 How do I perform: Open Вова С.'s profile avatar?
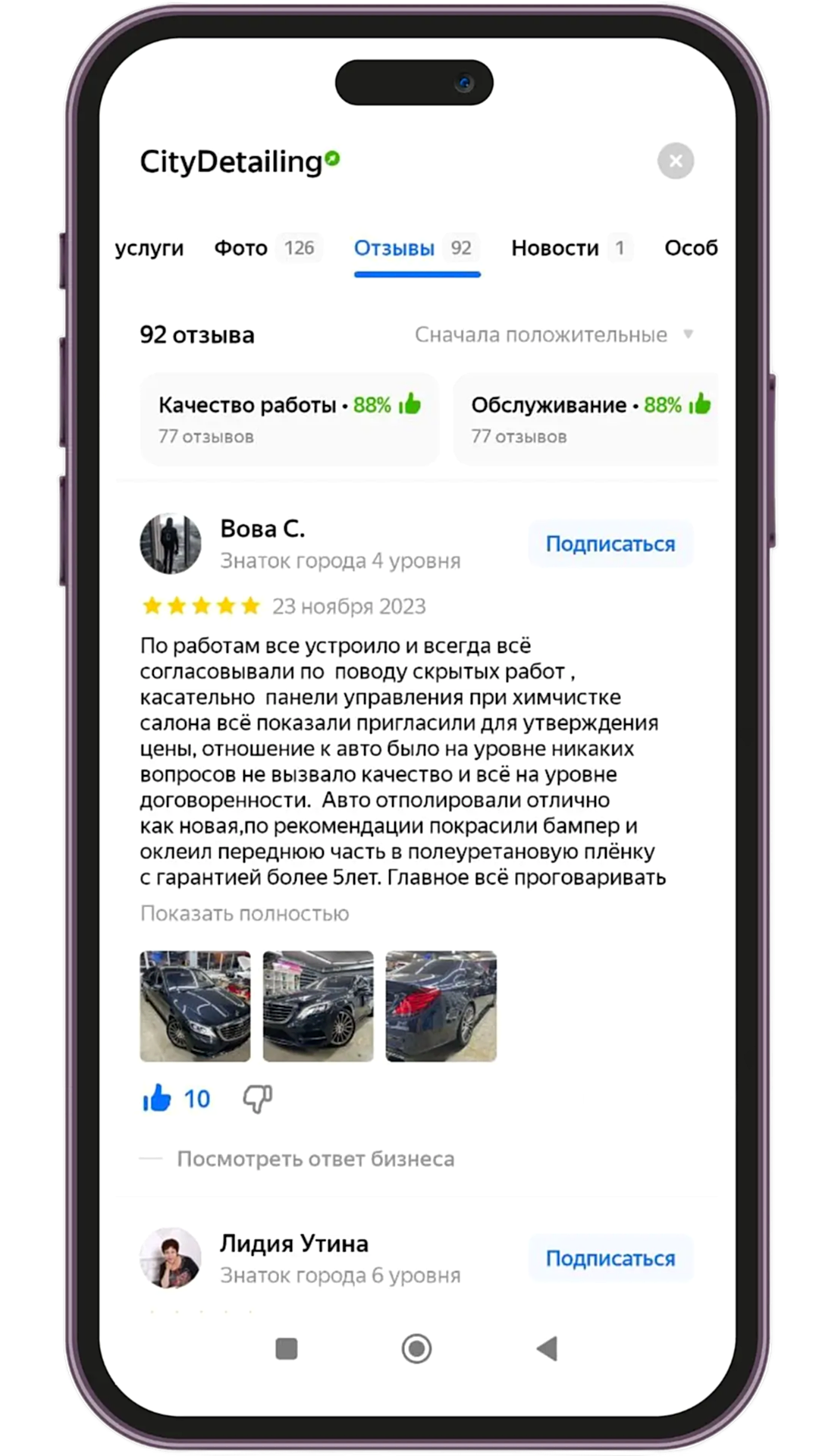[x=171, y=544]
